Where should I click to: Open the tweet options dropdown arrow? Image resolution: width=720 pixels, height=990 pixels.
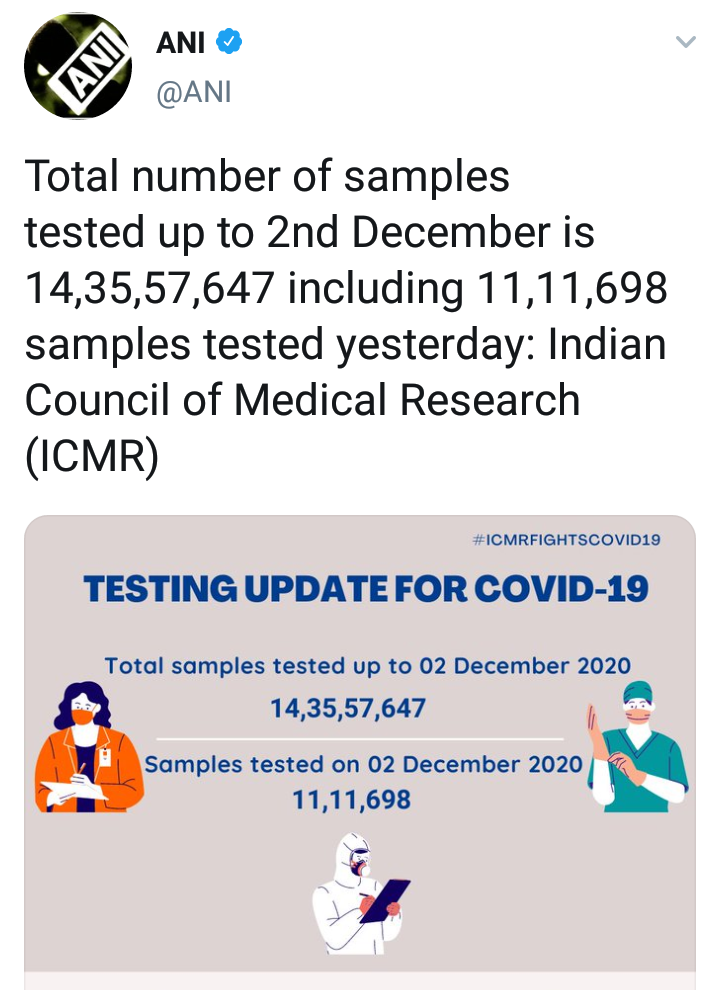click(x=685, y=42)
